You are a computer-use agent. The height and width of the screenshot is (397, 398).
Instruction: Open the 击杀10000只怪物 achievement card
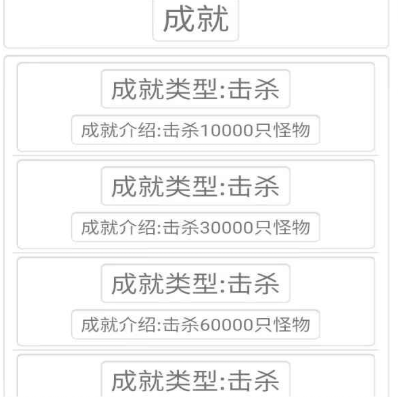tap(196, 107)
